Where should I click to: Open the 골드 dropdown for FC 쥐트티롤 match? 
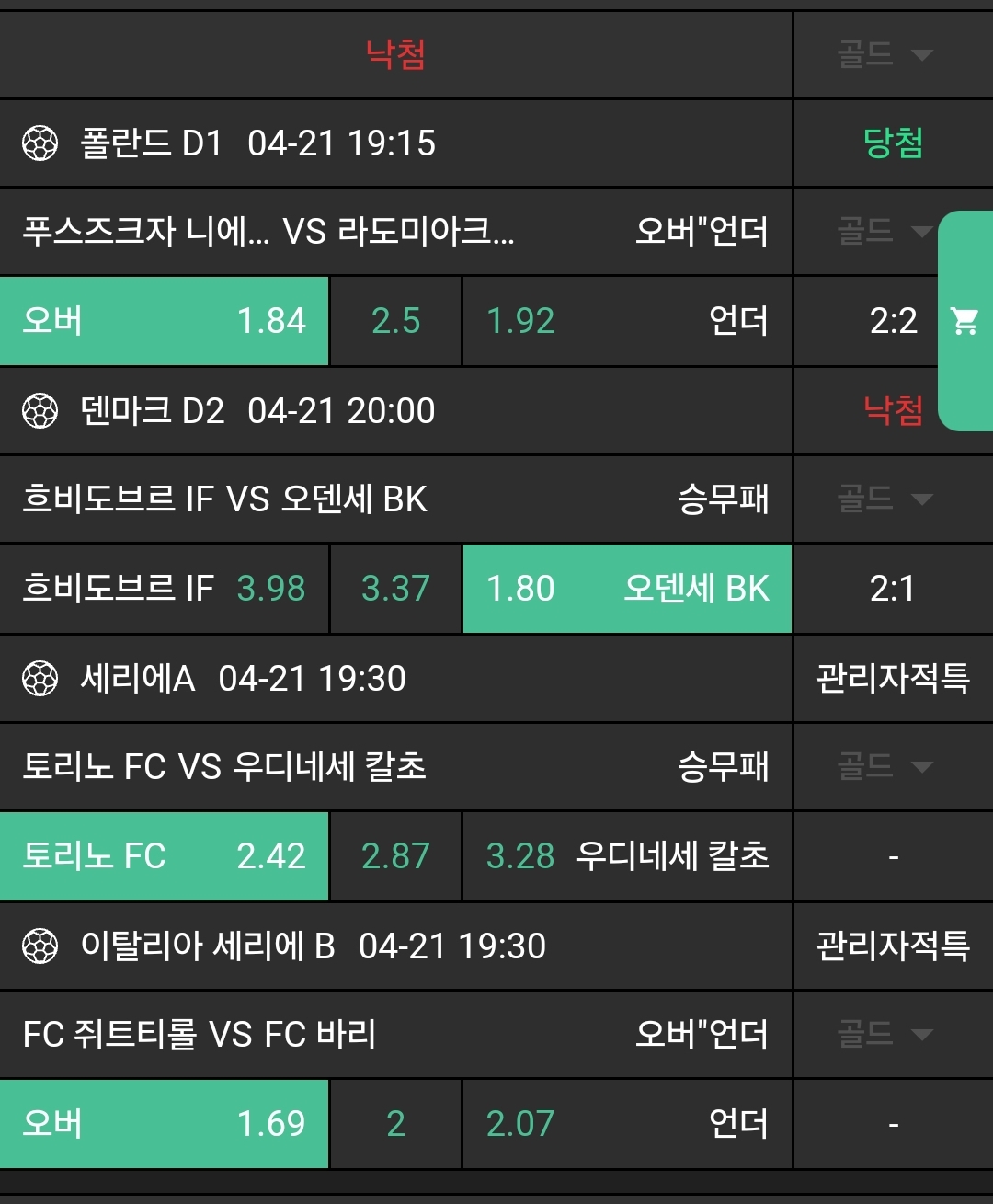884,1034
